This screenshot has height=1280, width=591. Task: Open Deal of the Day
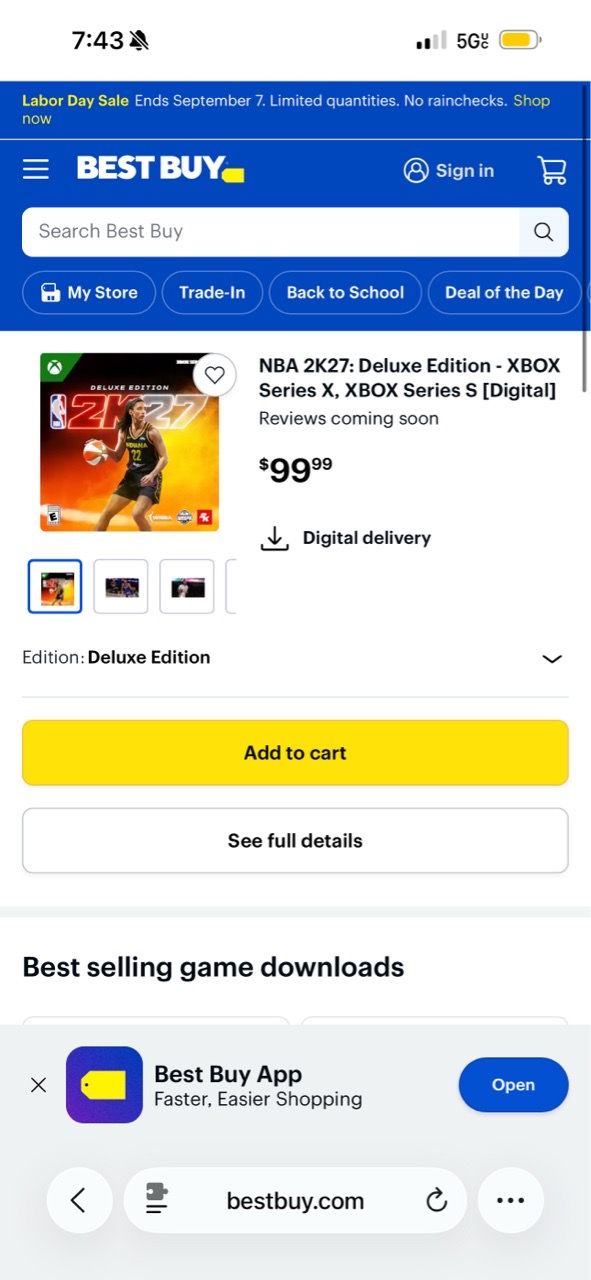click(x=504, y=293)
